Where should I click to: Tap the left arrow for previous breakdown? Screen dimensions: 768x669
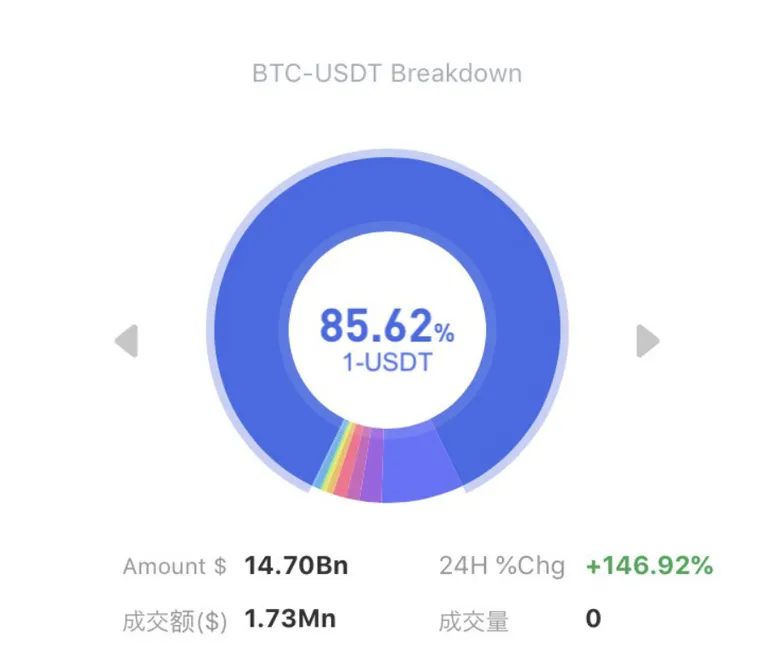pyautogui.click(x=127, y=341)
